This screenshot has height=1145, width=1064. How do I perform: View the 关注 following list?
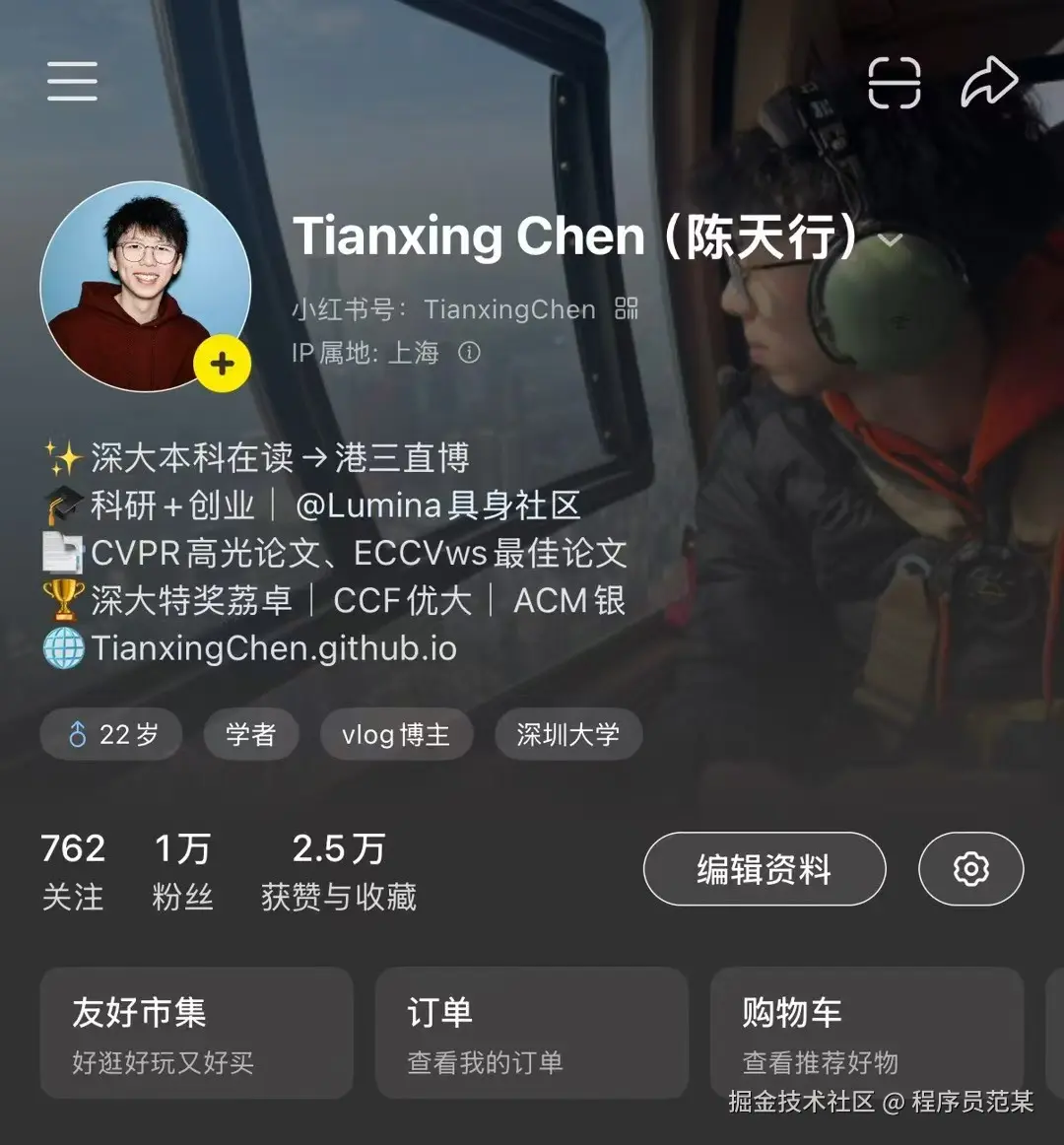coord(73,871)
